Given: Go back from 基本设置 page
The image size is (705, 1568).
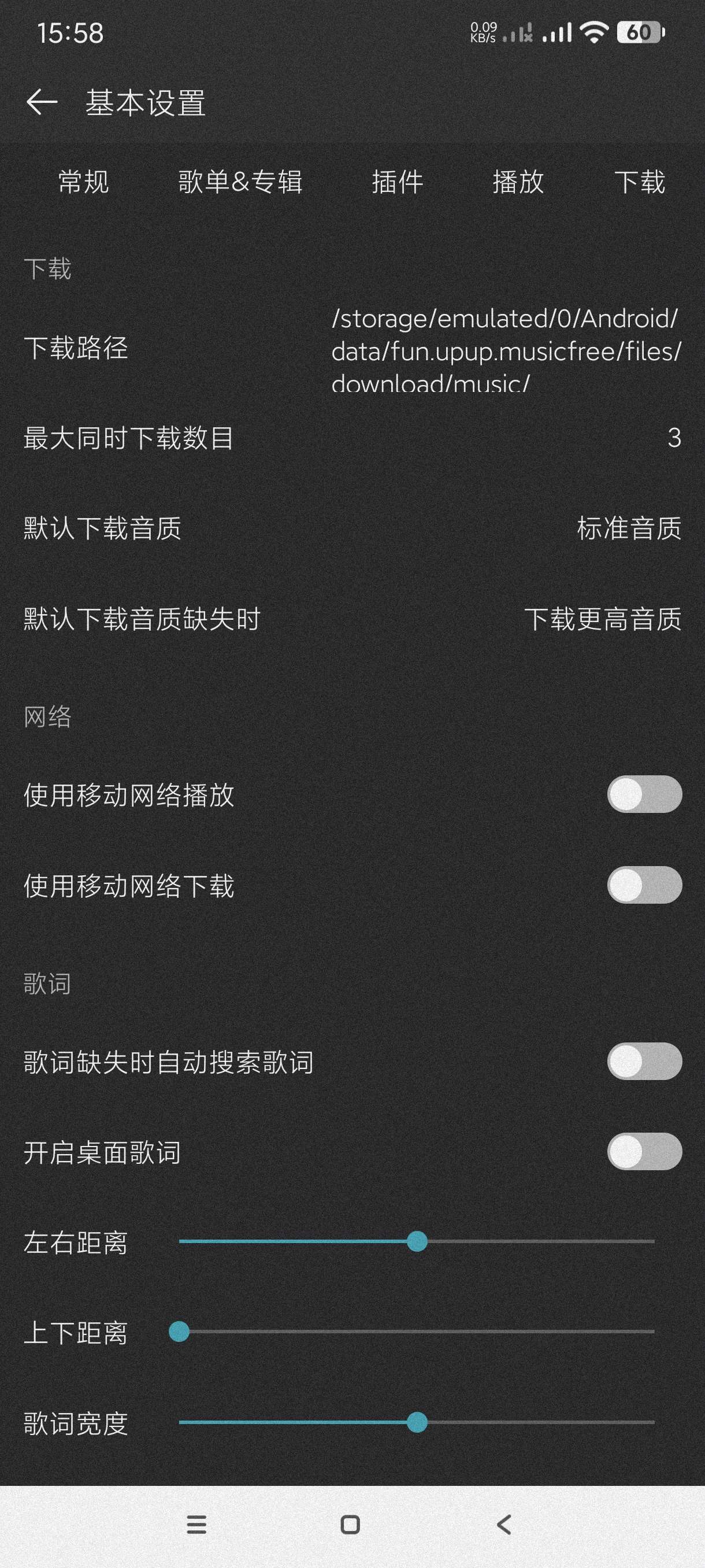Looking at the screenshot, I should pyautogui.click(x=42, y=102).
